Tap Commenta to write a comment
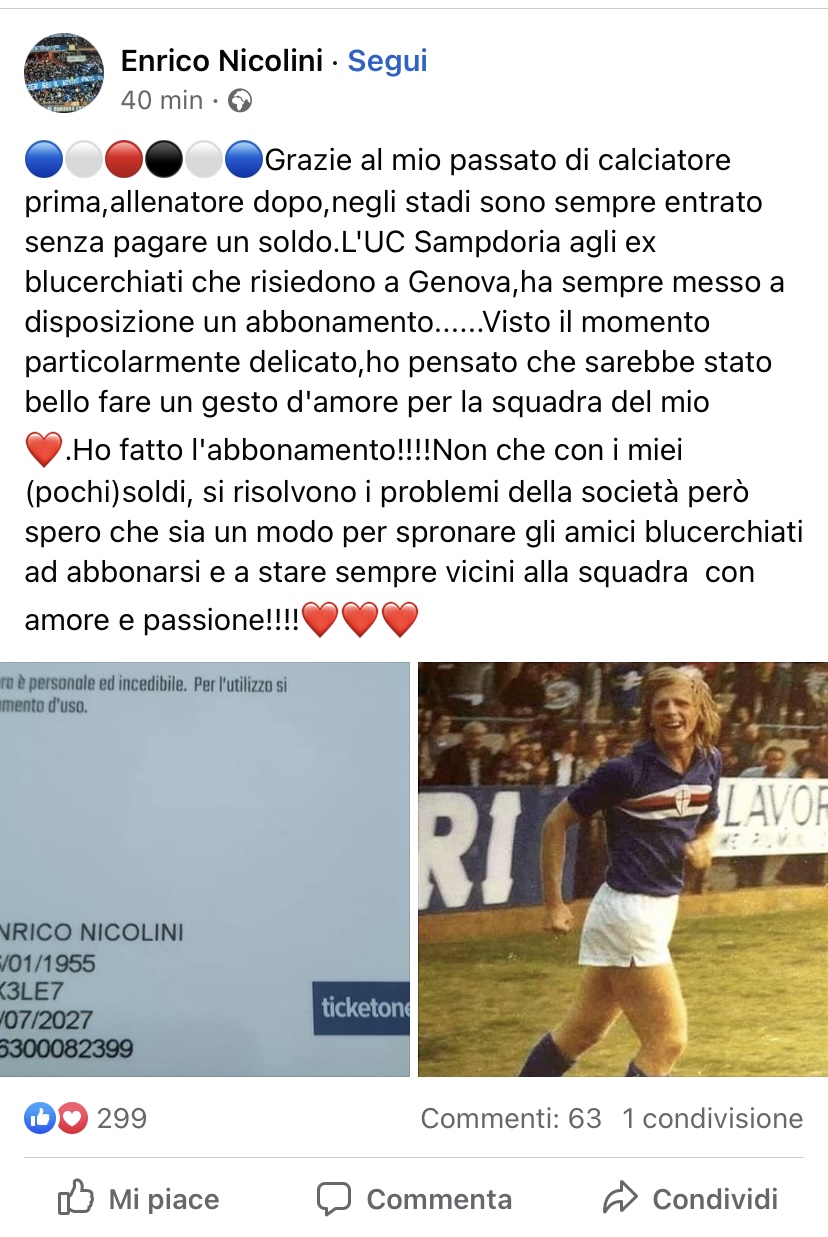828x1237 pixels. pyautogui.click(x=414, y=1198)
